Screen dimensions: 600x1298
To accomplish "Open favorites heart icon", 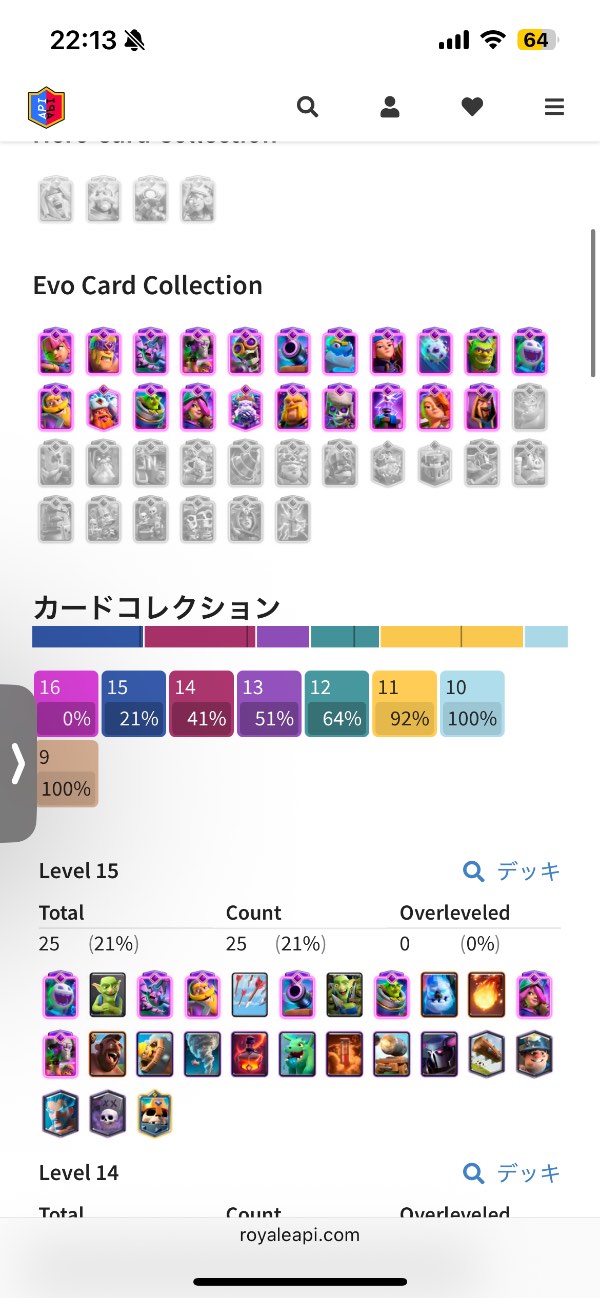I will [x=472, y=107].
